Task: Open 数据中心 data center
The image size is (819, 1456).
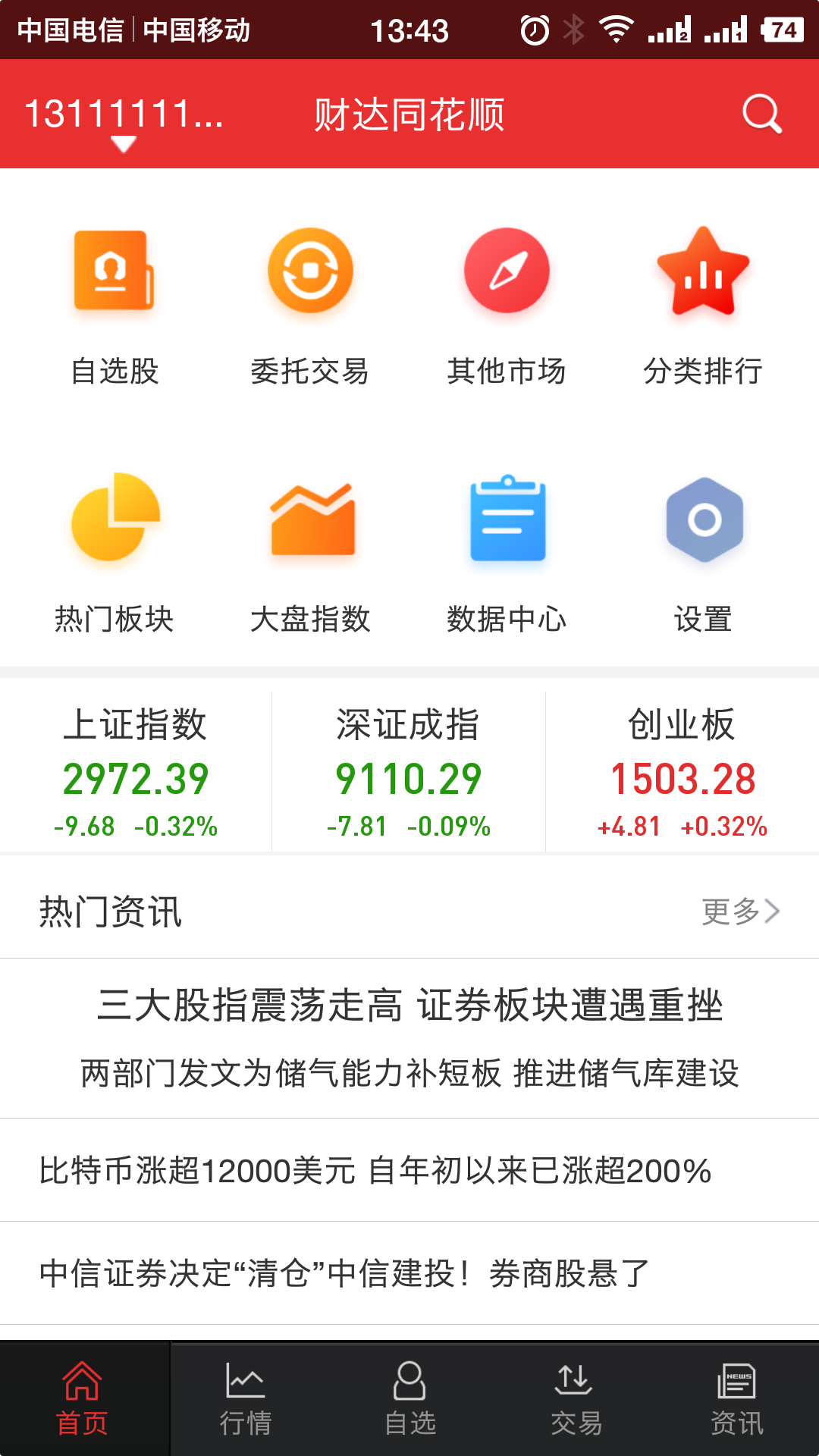Action: [507, 553]
